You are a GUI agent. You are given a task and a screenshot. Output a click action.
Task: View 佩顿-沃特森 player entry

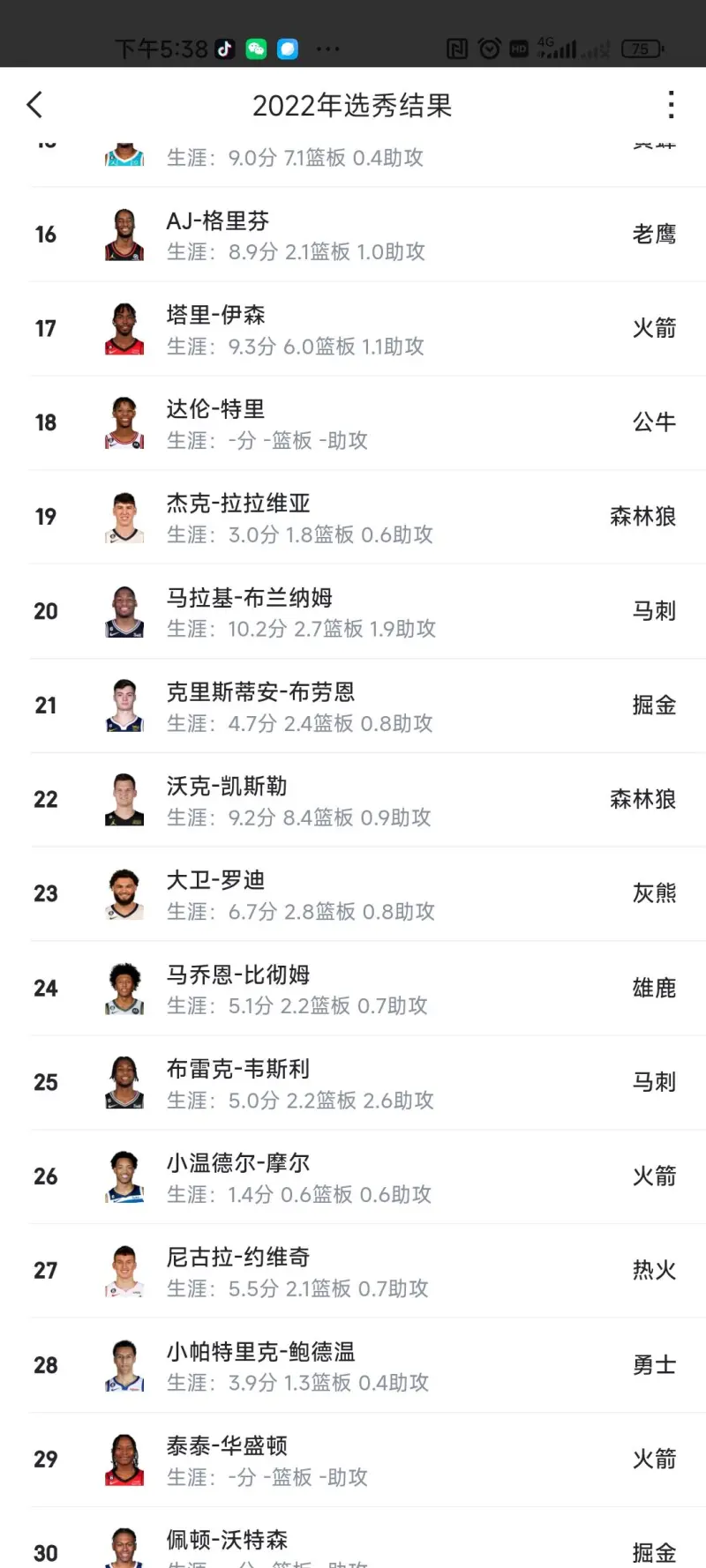[x=353, y=1545]
